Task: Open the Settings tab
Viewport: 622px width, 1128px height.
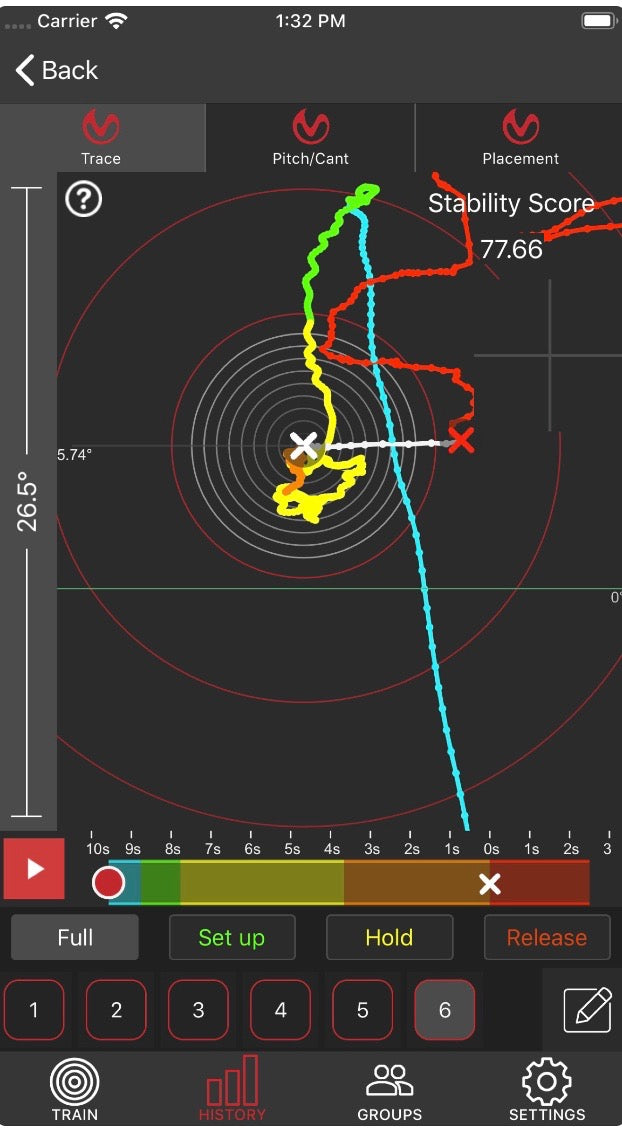Action: click(x=546, y=1090)
